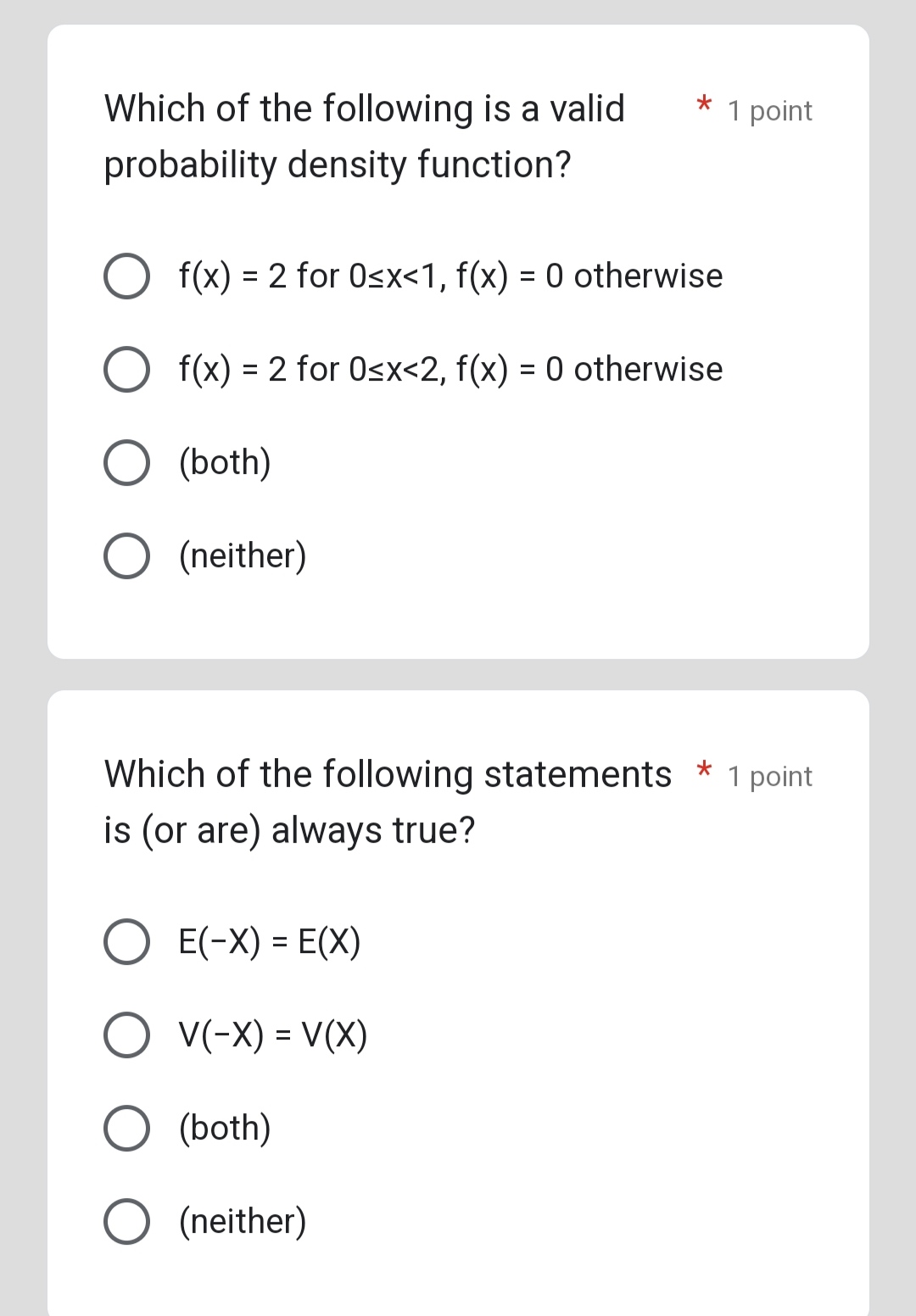916x1316 pixels.
Task: Select option f(x) = 2 for 0≤x<1
Action: (126, 275)
